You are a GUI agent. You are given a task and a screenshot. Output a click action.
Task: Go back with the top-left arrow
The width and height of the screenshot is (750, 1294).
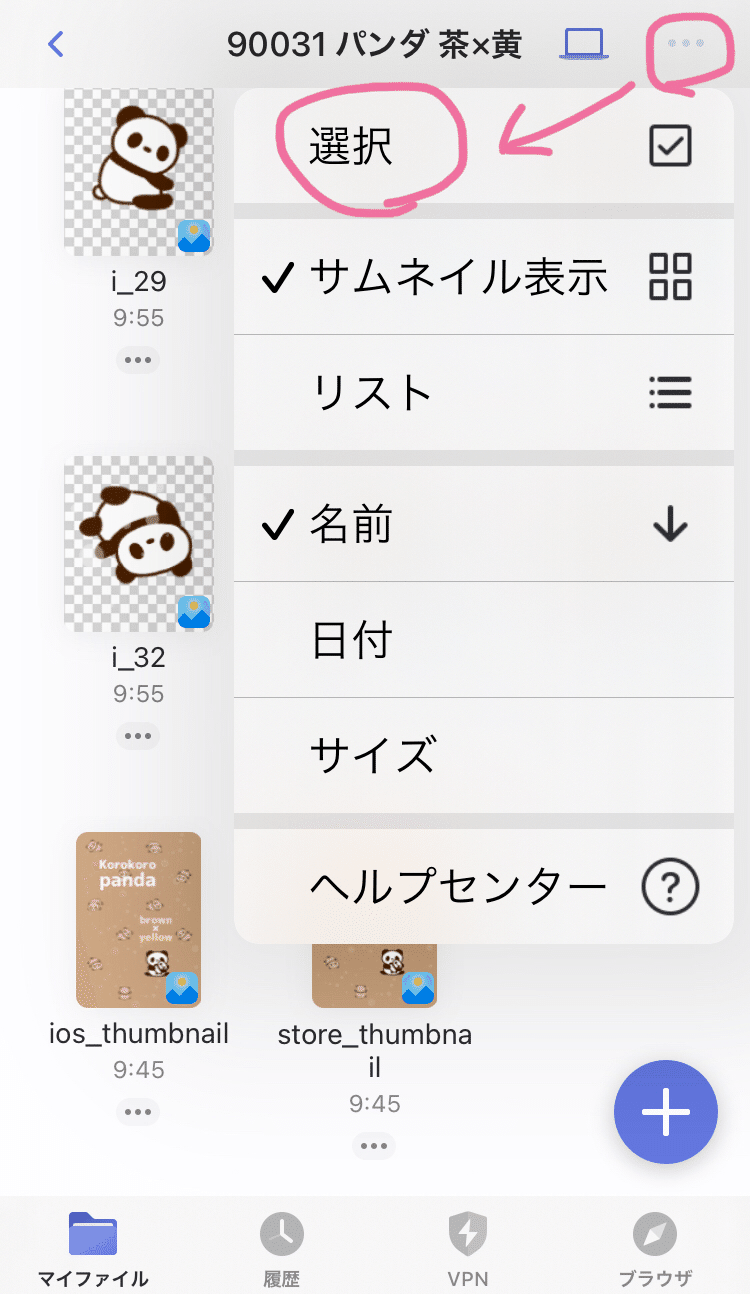point(56,44)
